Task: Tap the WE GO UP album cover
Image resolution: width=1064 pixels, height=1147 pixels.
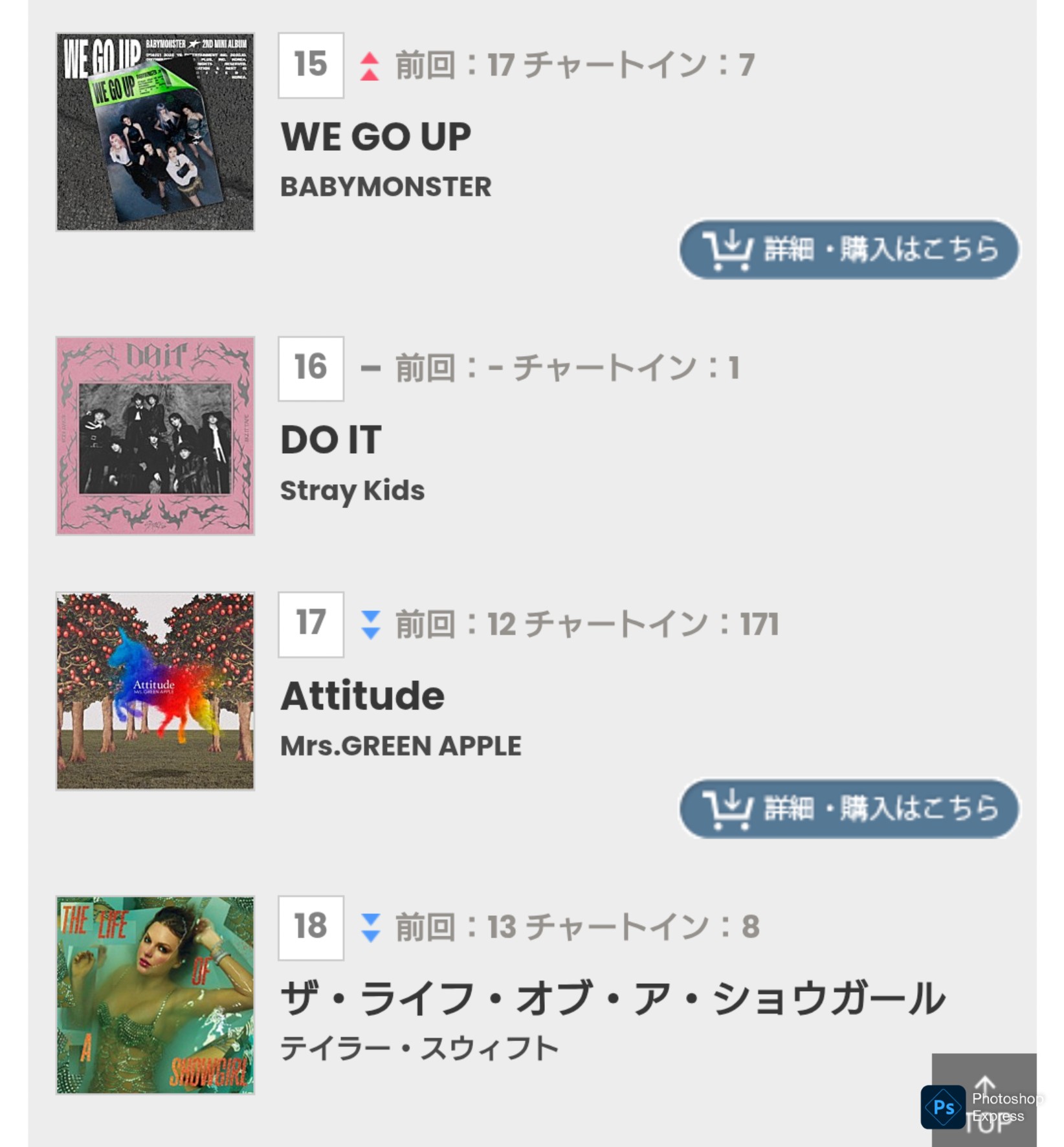Action: coord(155,132)
